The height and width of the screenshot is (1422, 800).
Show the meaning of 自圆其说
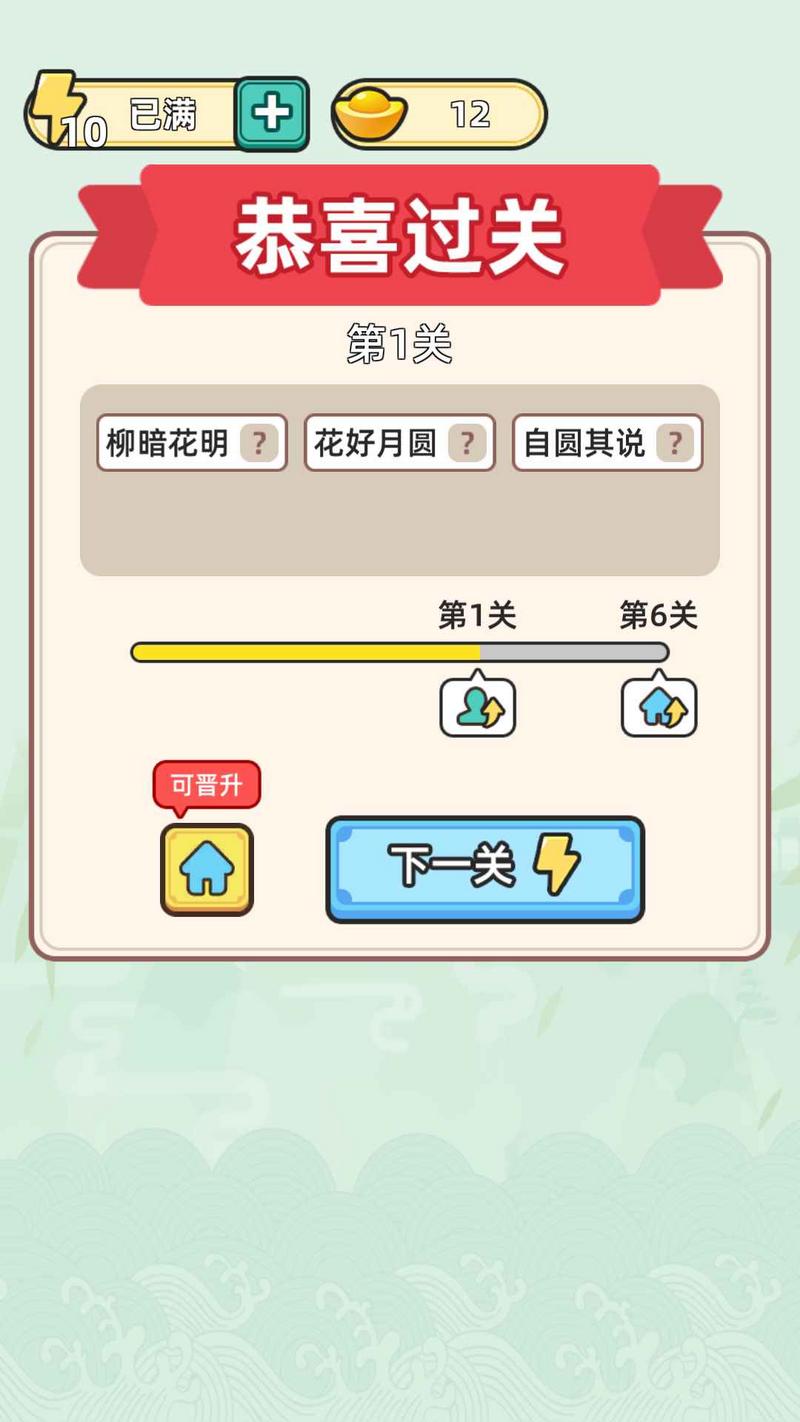click(x=675, y=443)
